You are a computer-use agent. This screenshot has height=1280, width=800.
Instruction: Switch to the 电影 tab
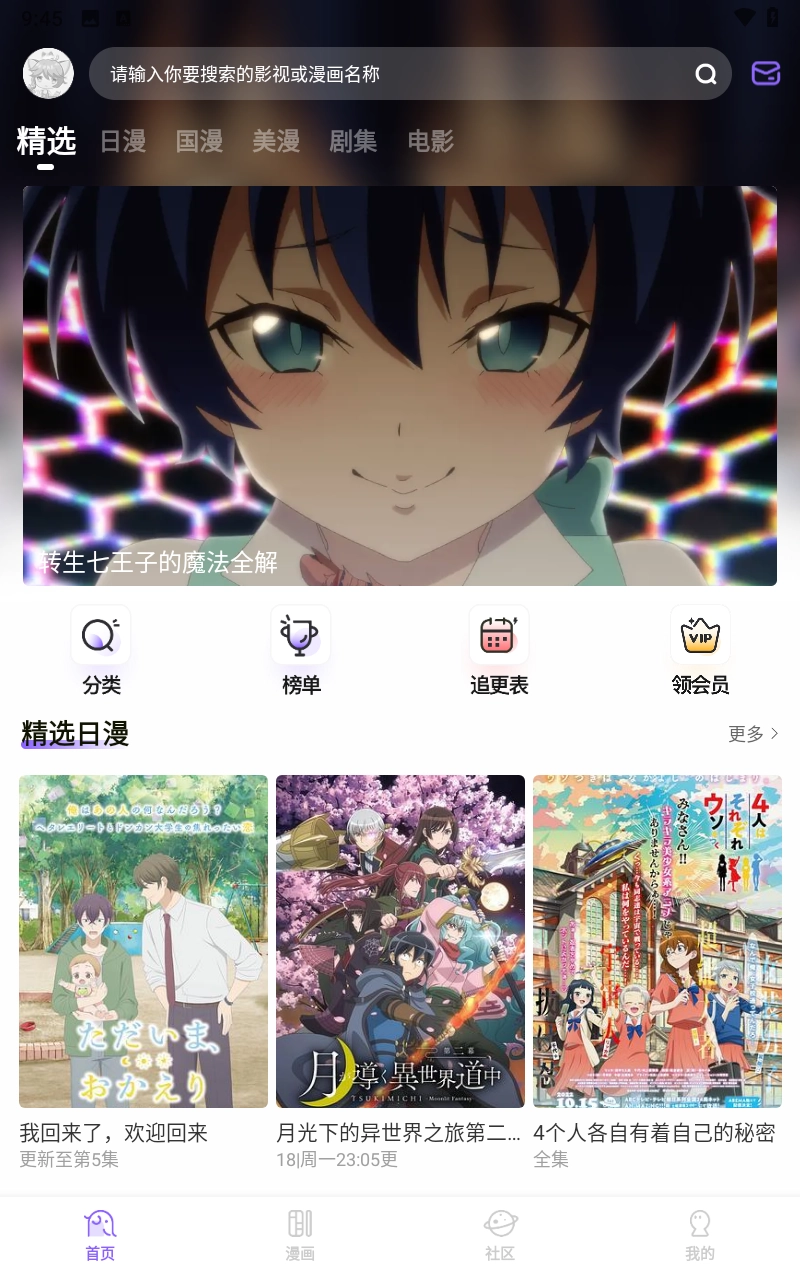coord(430,142)
